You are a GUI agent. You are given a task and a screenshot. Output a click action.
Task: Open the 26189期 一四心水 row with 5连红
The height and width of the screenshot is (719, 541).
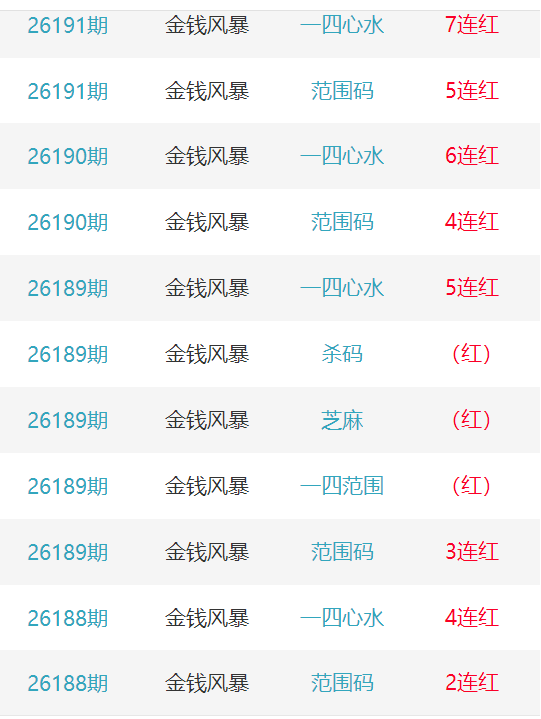pos(270,288)
